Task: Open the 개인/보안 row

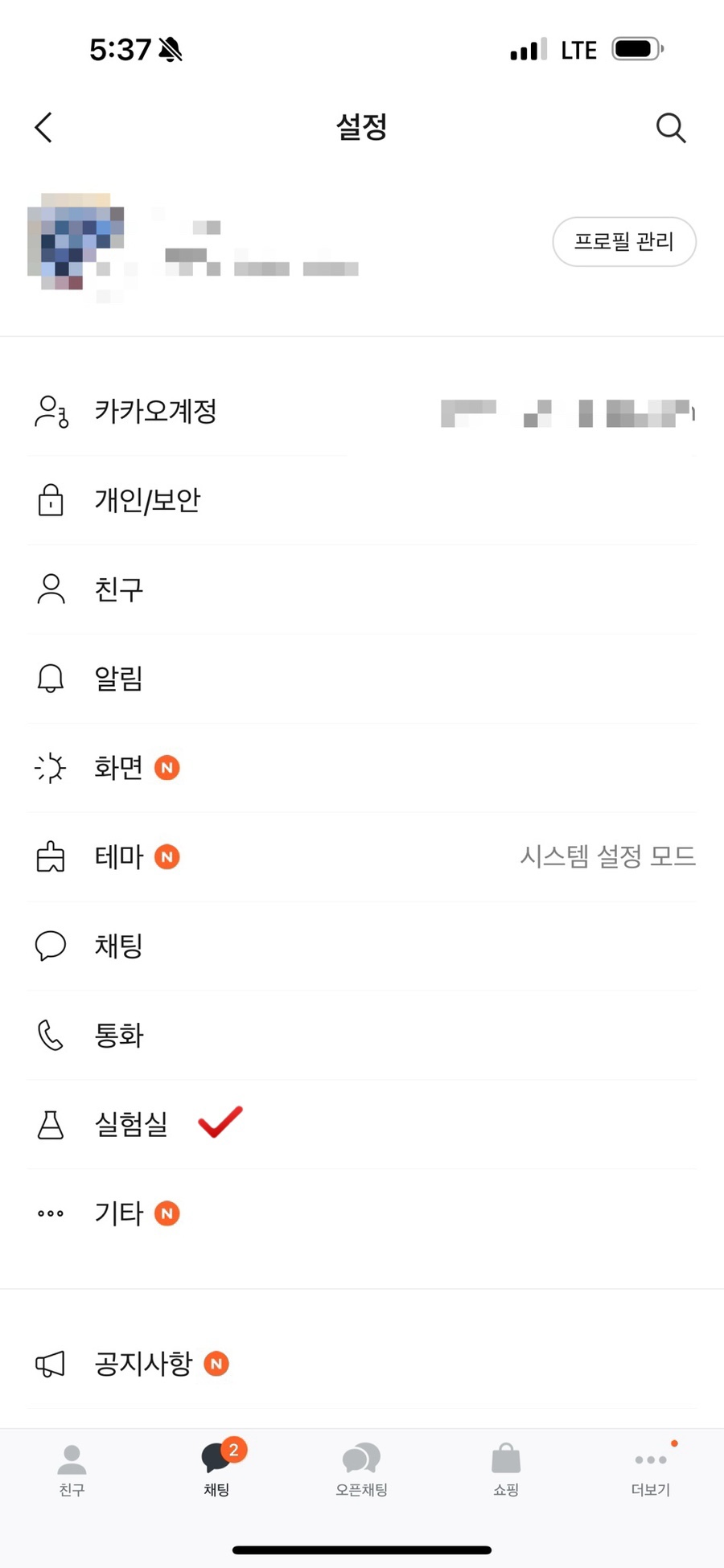Action: [362, 500]
